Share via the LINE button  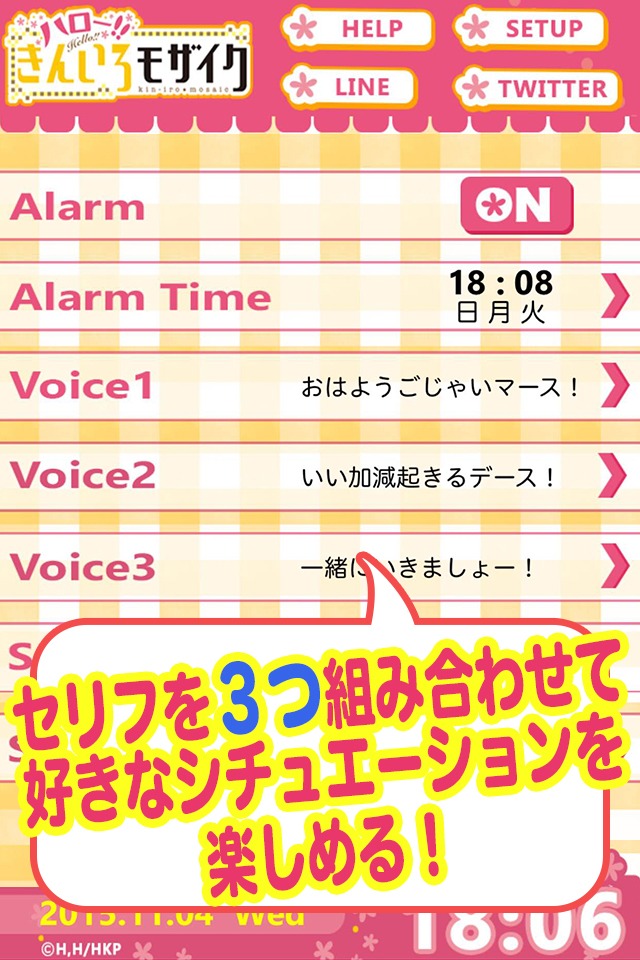pyautogui.click(x=349, y=87)
